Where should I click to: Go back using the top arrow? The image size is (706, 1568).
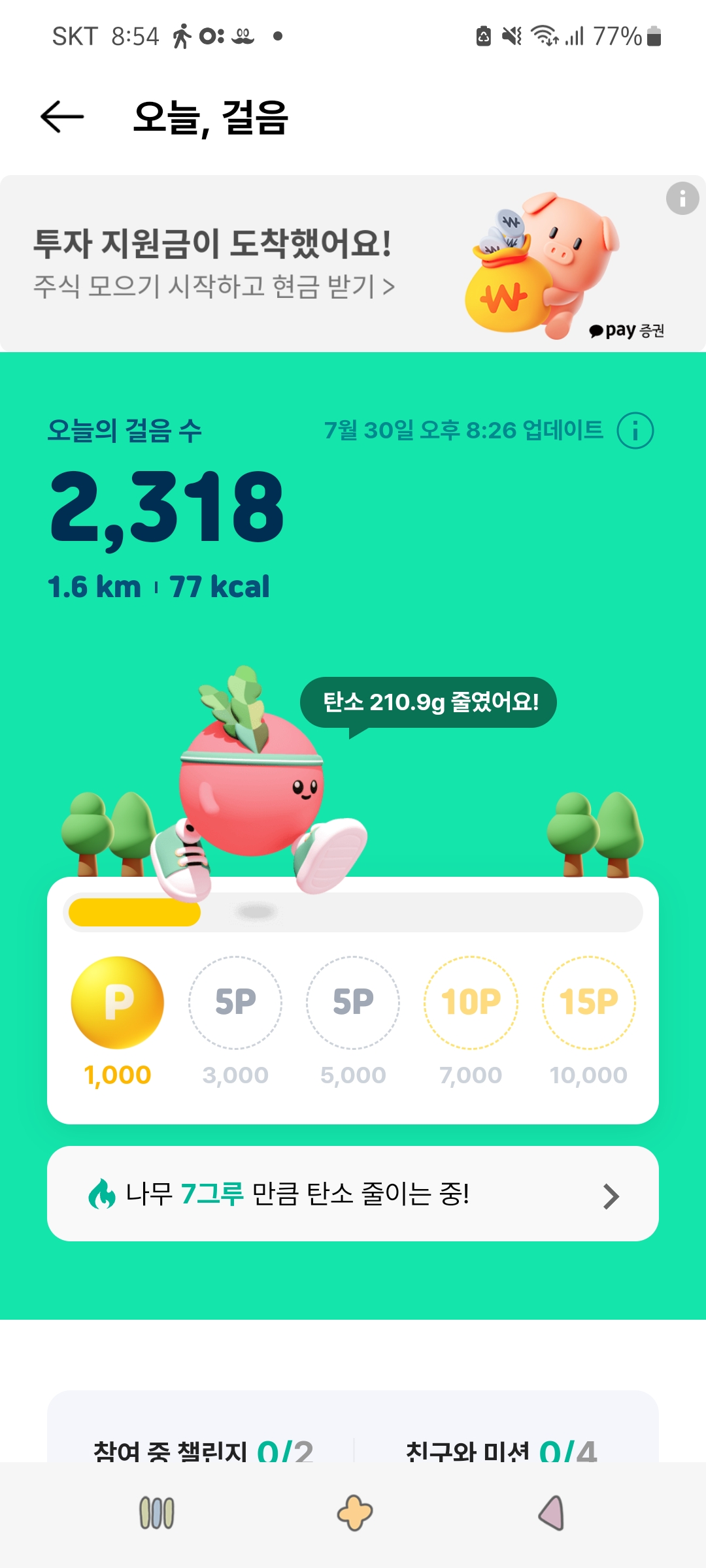point(62,117)
